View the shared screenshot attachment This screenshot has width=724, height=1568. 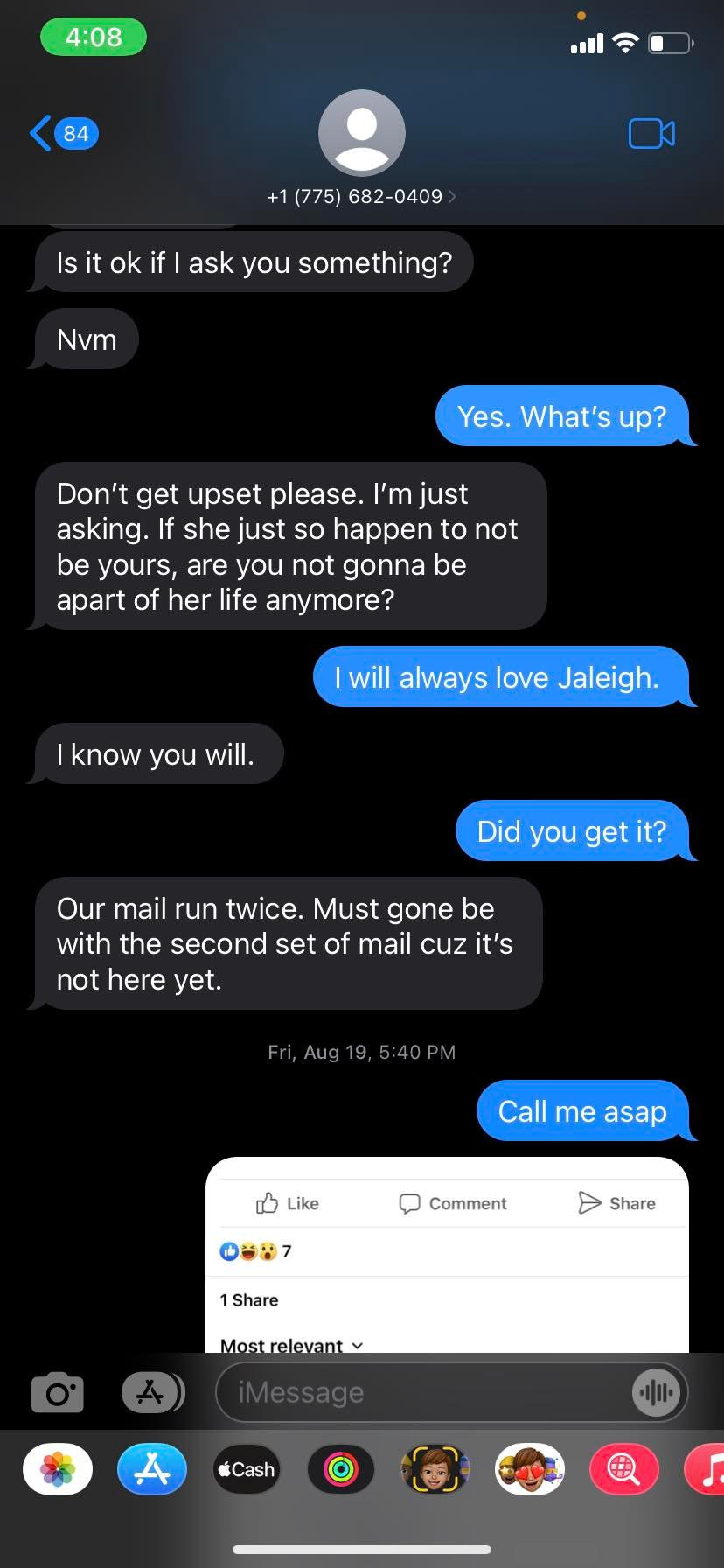click(x=447, y=1255)
